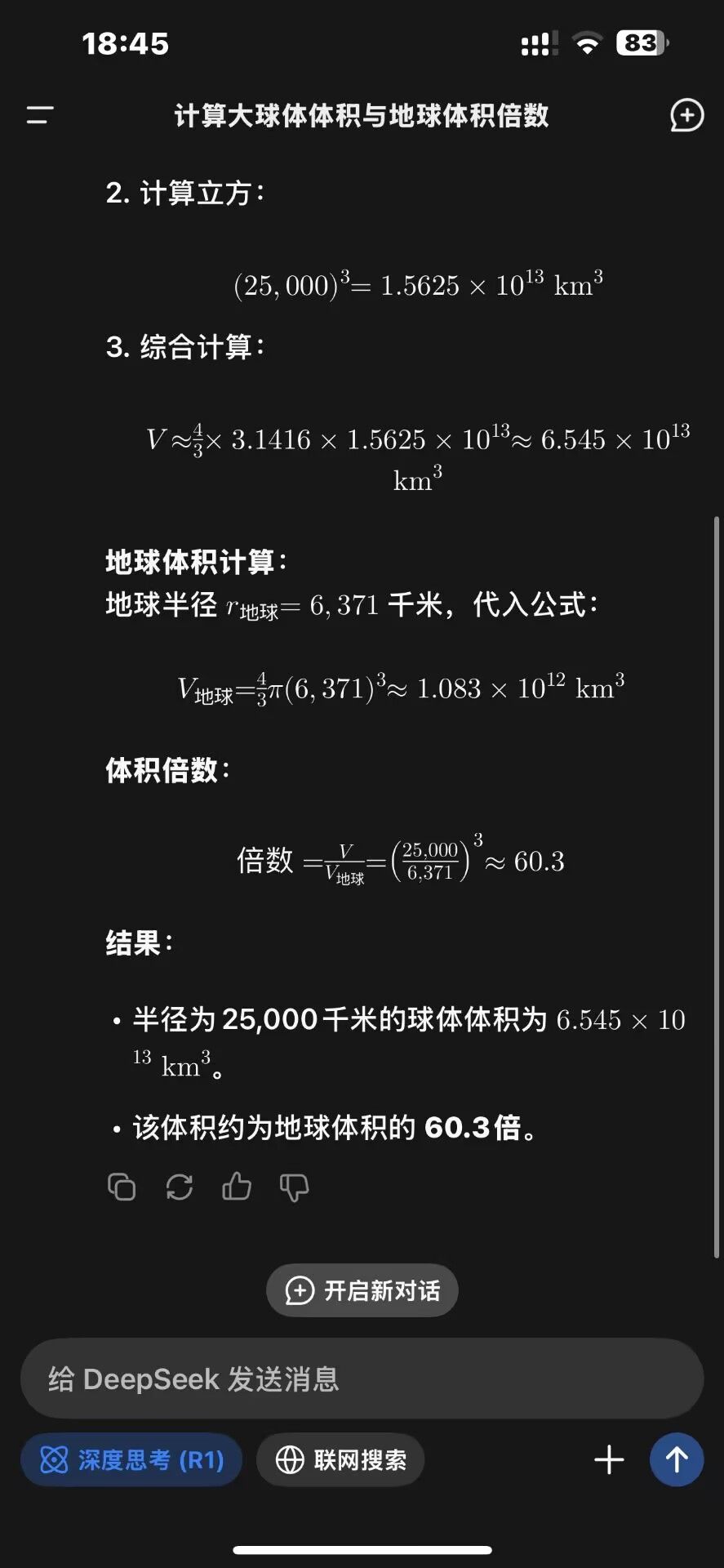Open the sidebar menu
The height and width of the screenshot is (1568, 724).
coord(39,115)
